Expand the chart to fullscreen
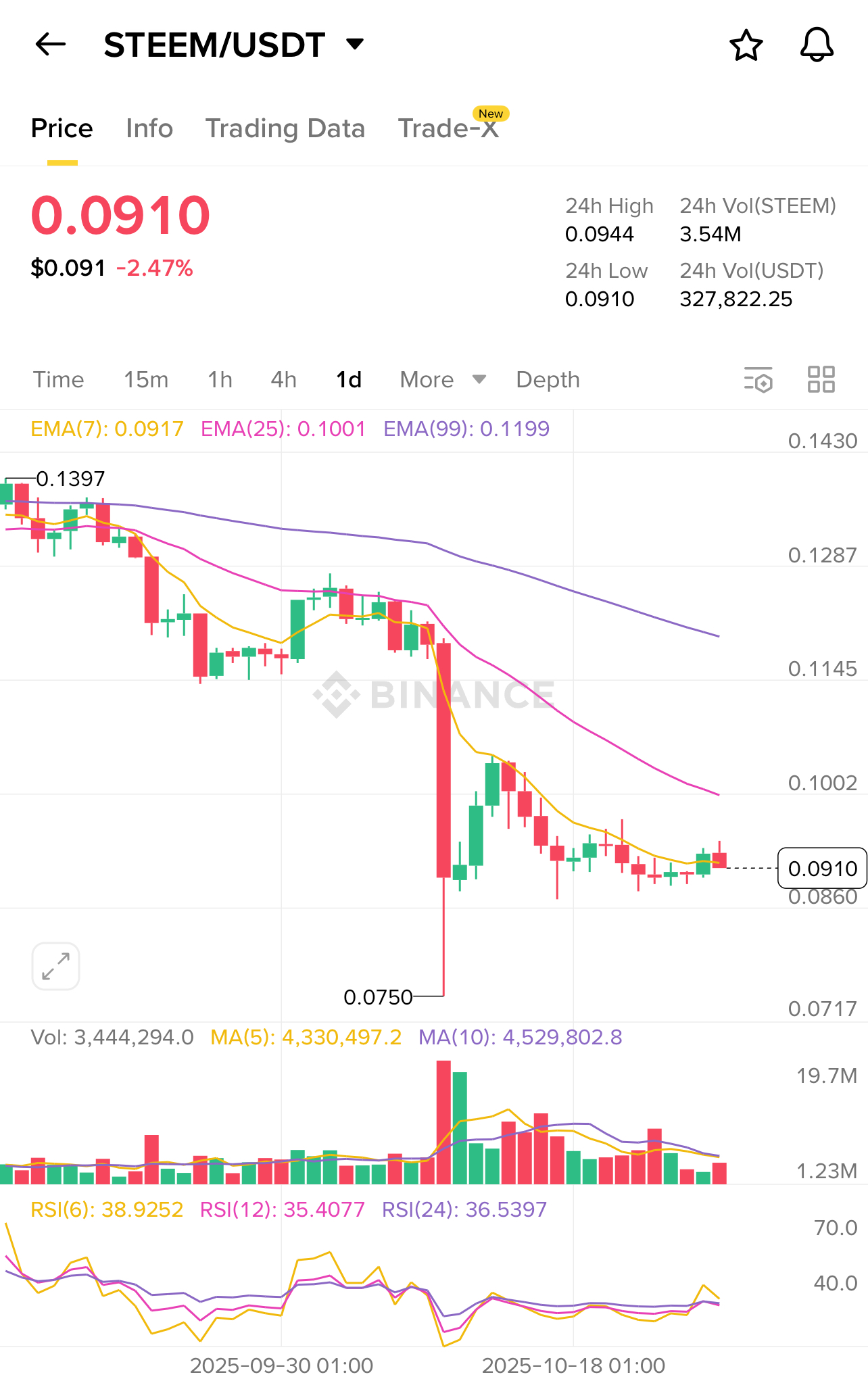This screenshot has height=1379, width=868. (x=56, y=967)
